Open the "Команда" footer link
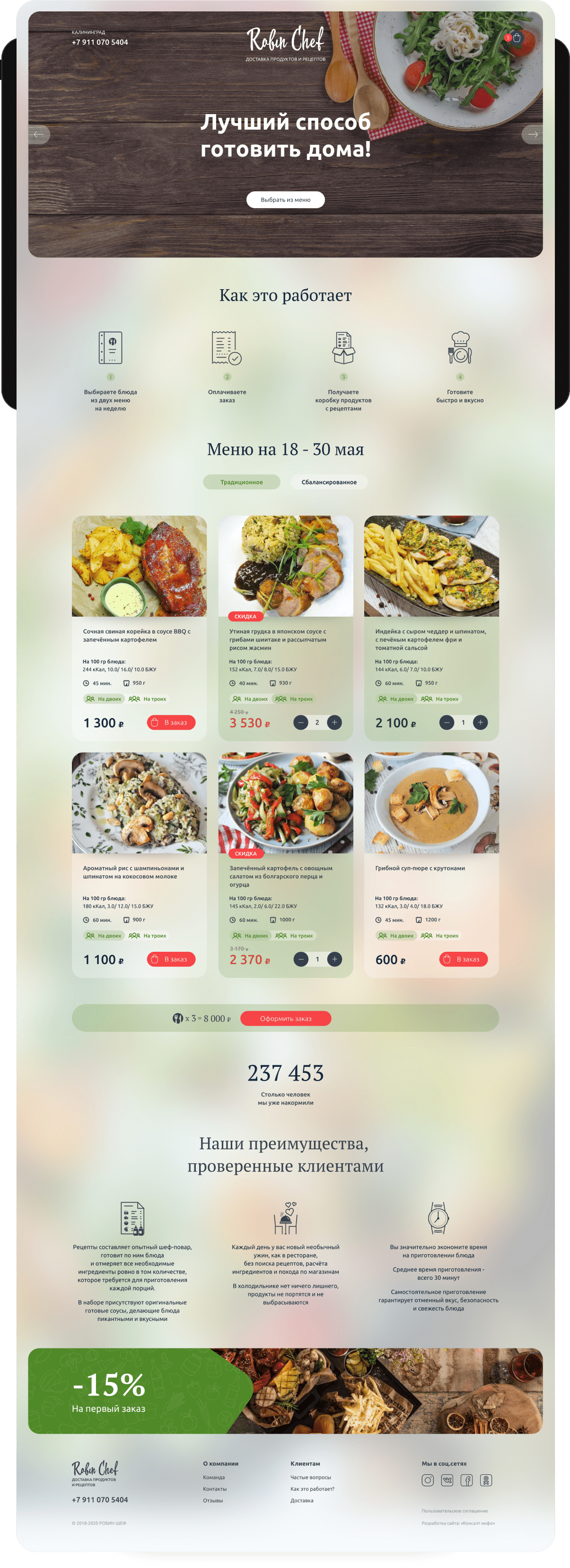The width and height of the screenshot is (570, 1568). (214, 1477)
